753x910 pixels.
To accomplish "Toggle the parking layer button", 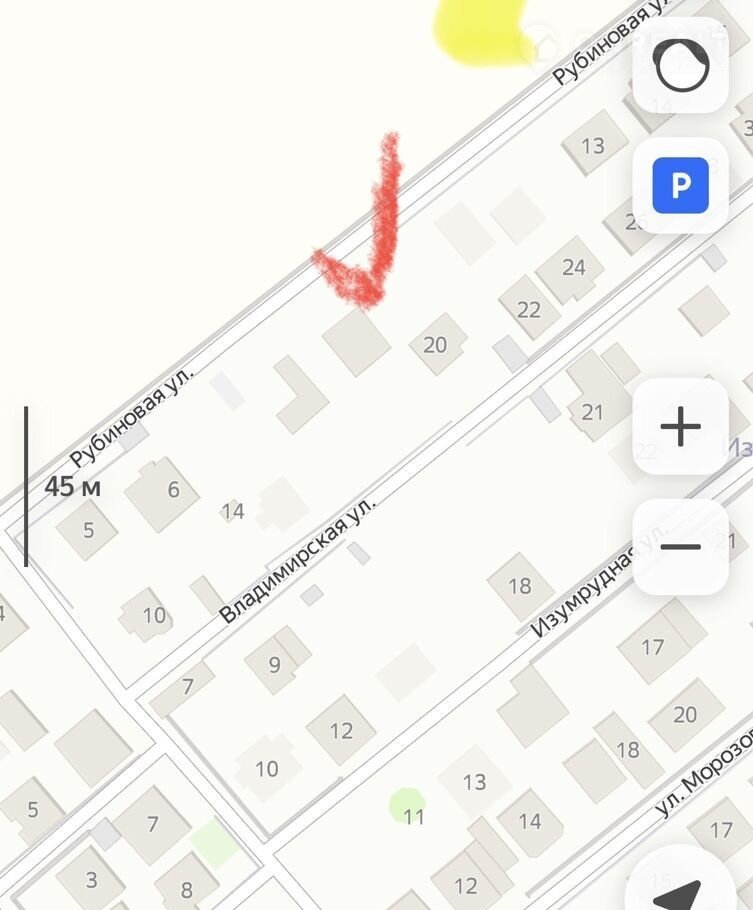I will click(x=681, y=185).
